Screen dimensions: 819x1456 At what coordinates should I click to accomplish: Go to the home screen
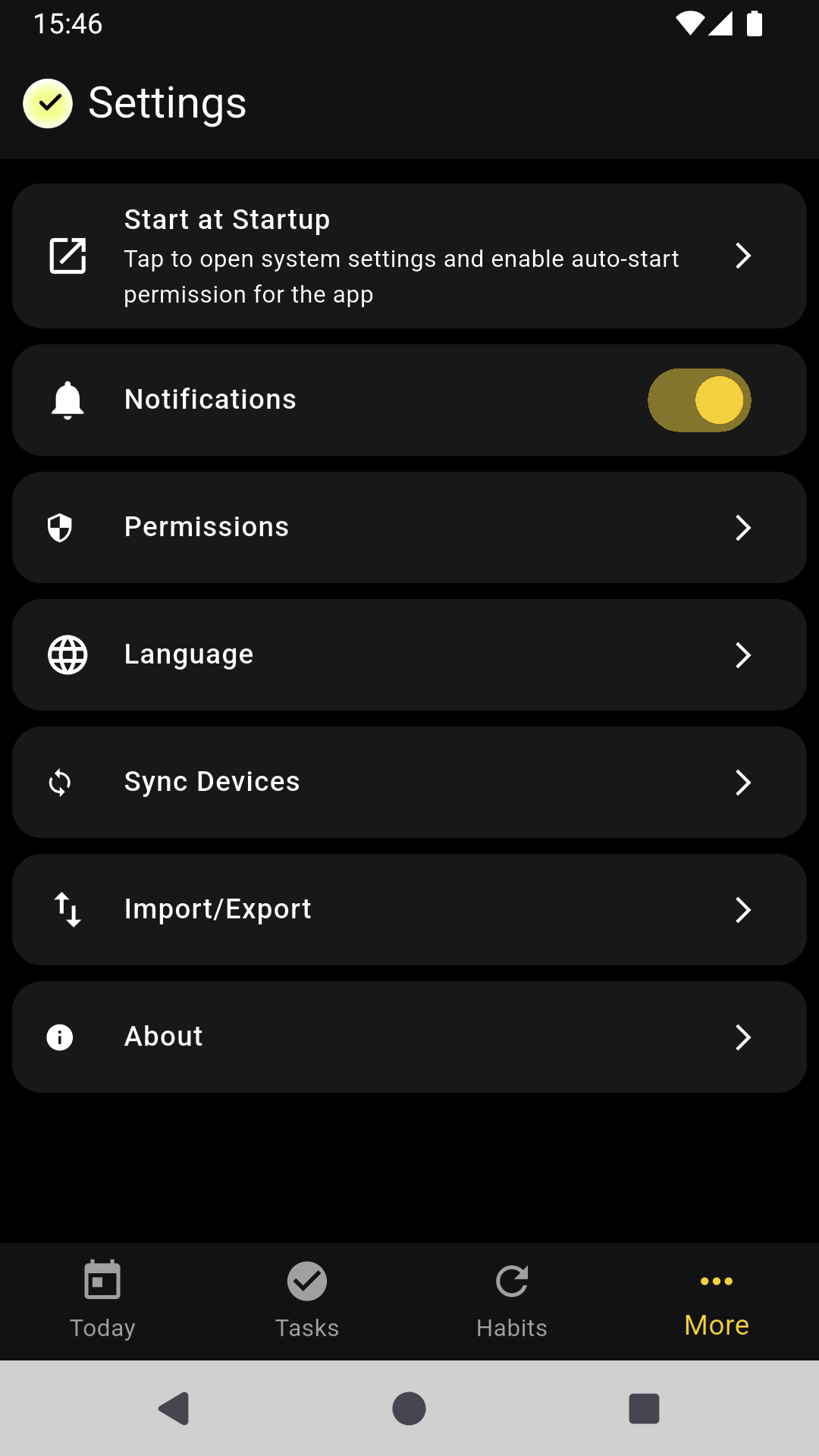tap(409, 1409)
